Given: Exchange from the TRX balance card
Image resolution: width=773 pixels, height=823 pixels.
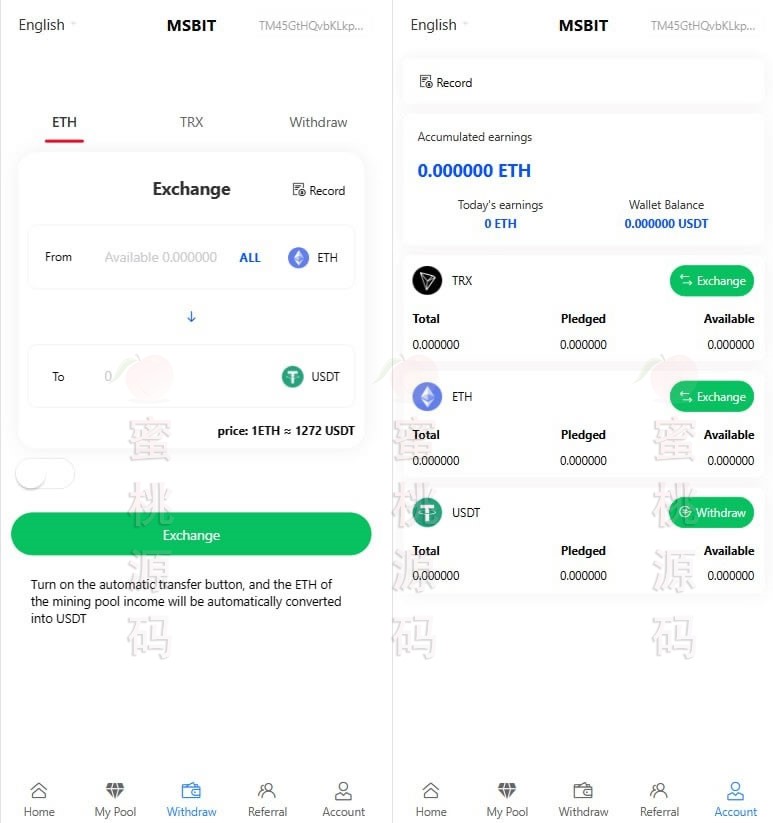Looking at the screenshot, I should click(x=711, y=281).
